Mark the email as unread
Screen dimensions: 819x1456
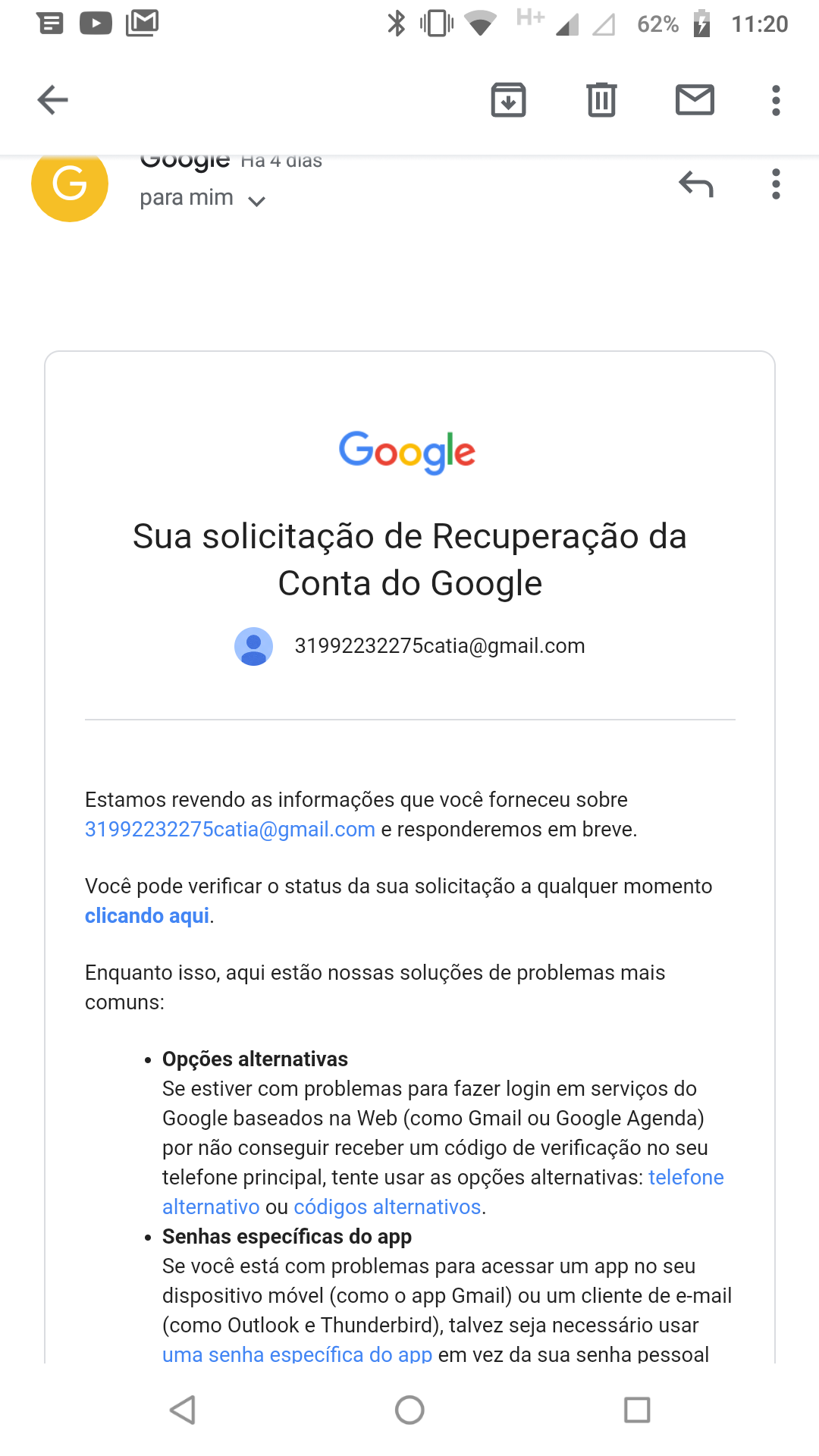pos(695,99)
